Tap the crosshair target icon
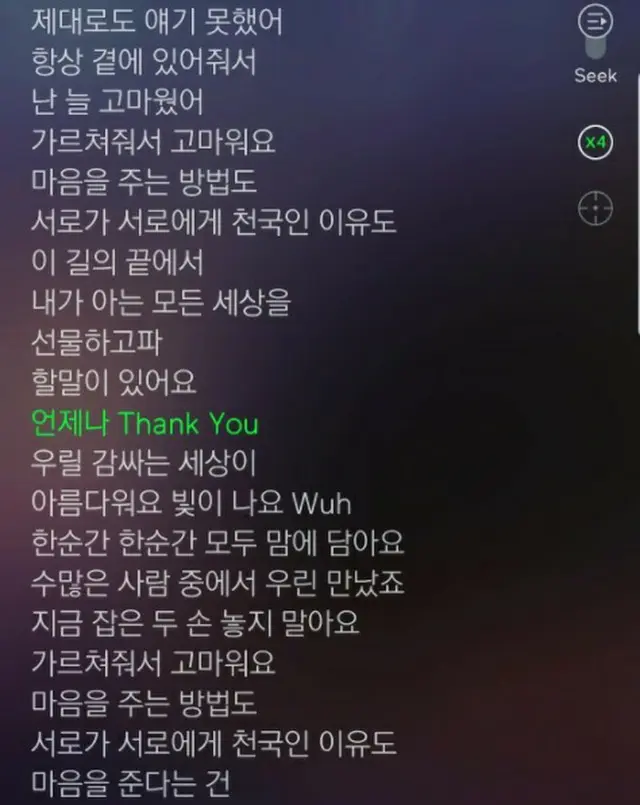 click(x=595, y=208)
